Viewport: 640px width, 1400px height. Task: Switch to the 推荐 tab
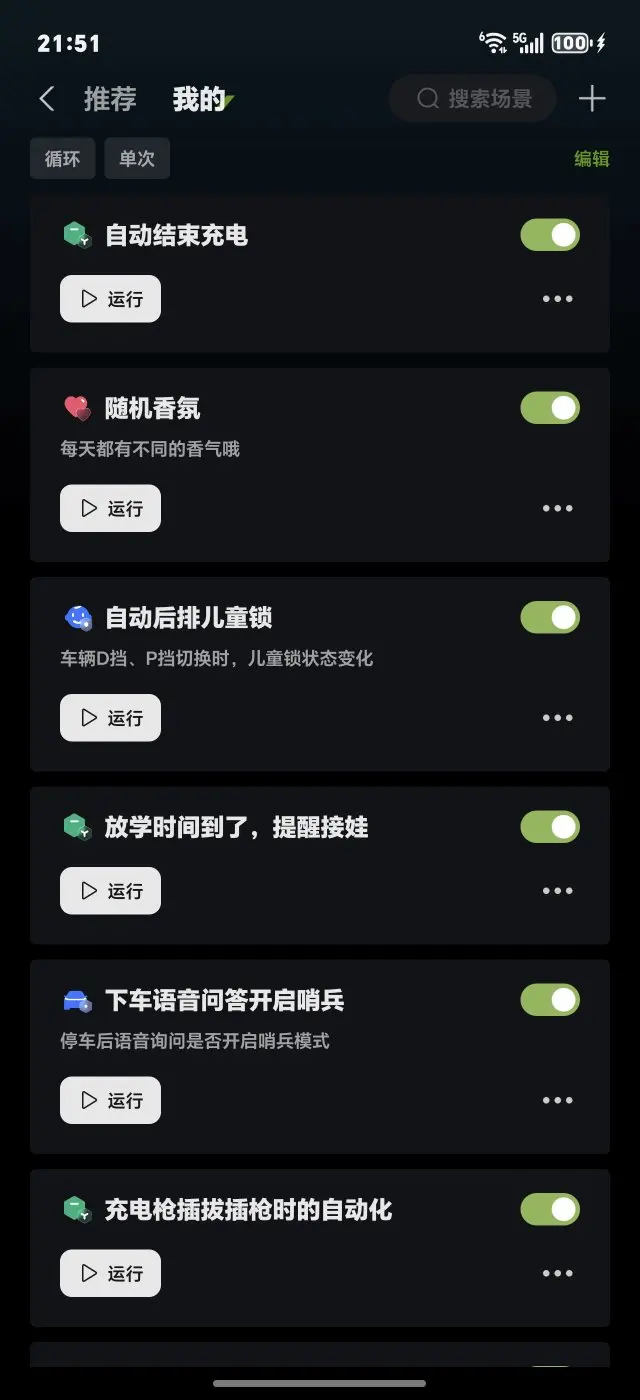pos(110,99)
